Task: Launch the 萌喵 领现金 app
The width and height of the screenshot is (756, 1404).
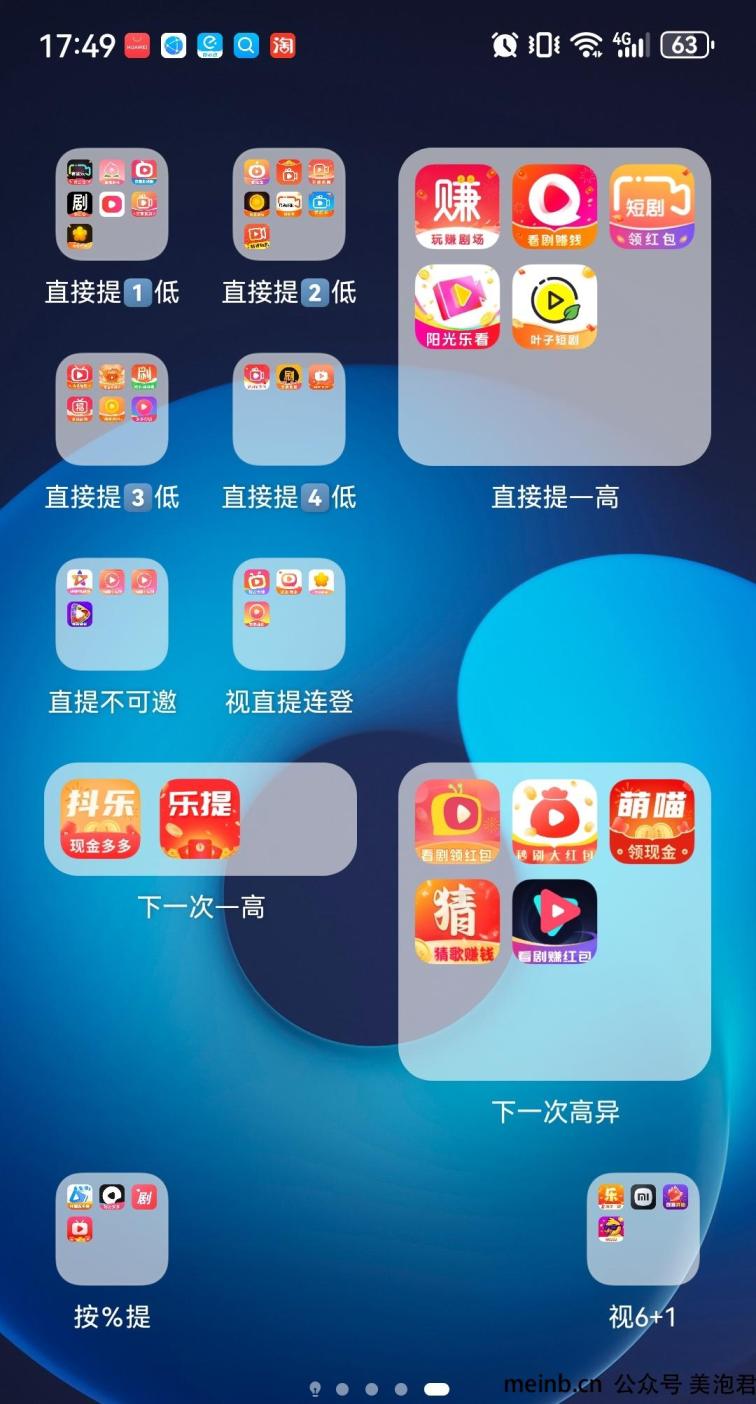Action: tap(652, 821)
